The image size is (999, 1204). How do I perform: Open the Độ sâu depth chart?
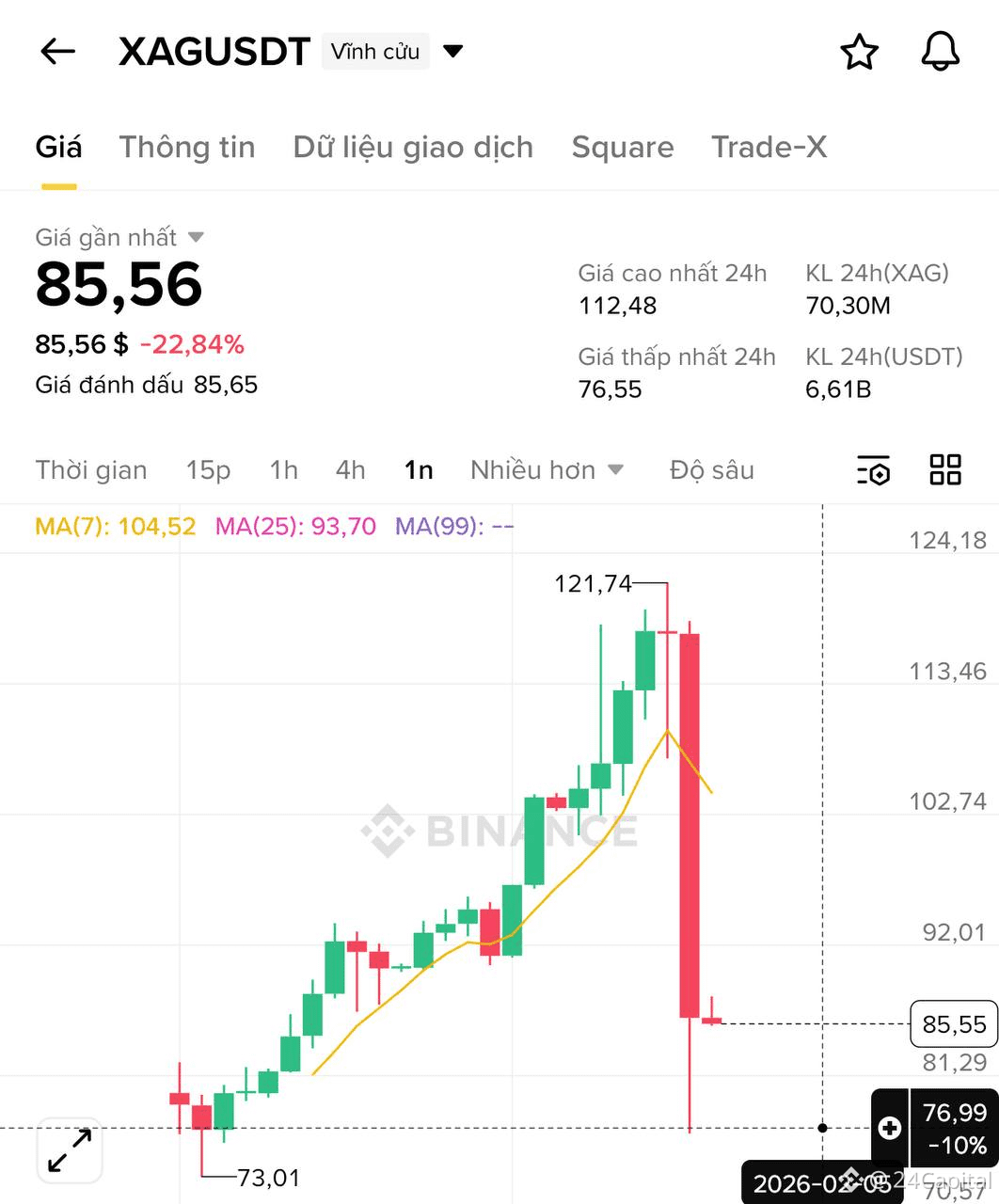coord(711,470)
